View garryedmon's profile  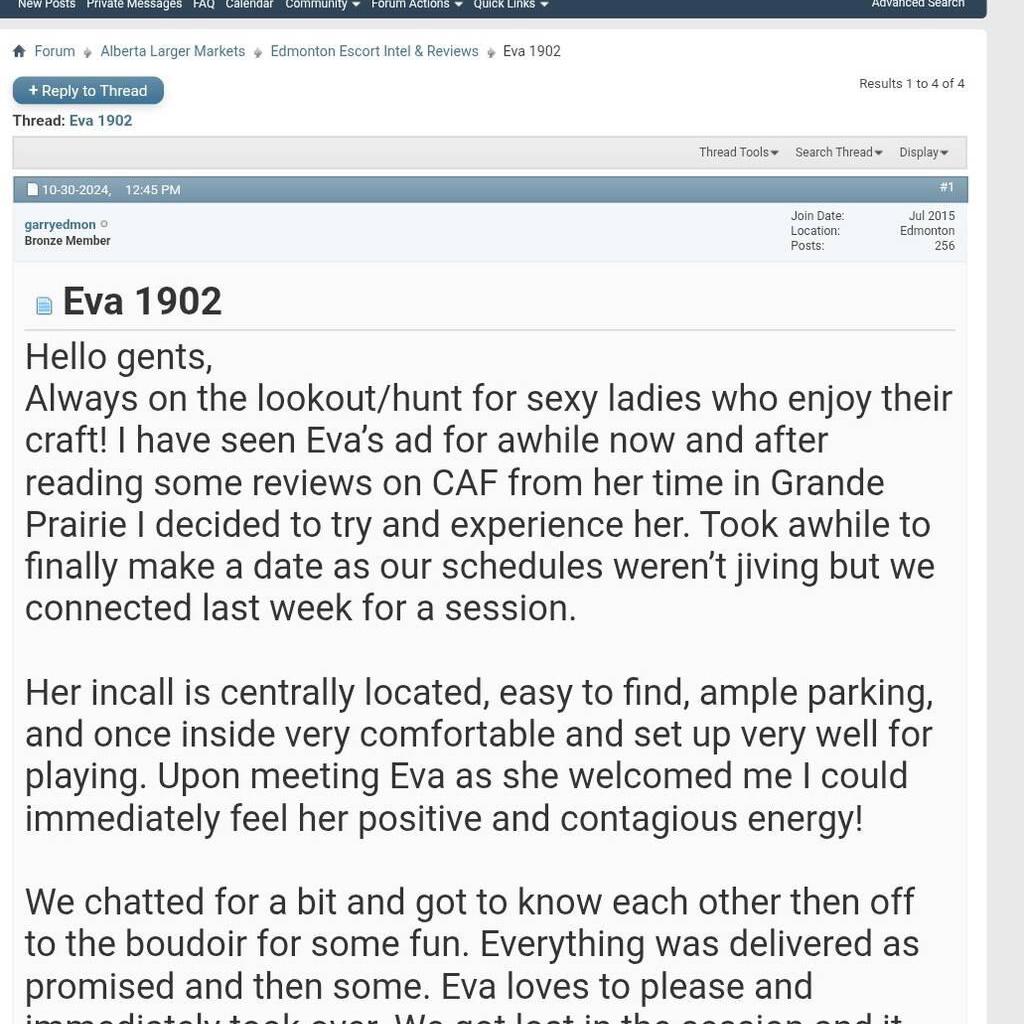(x=60, y=224)
